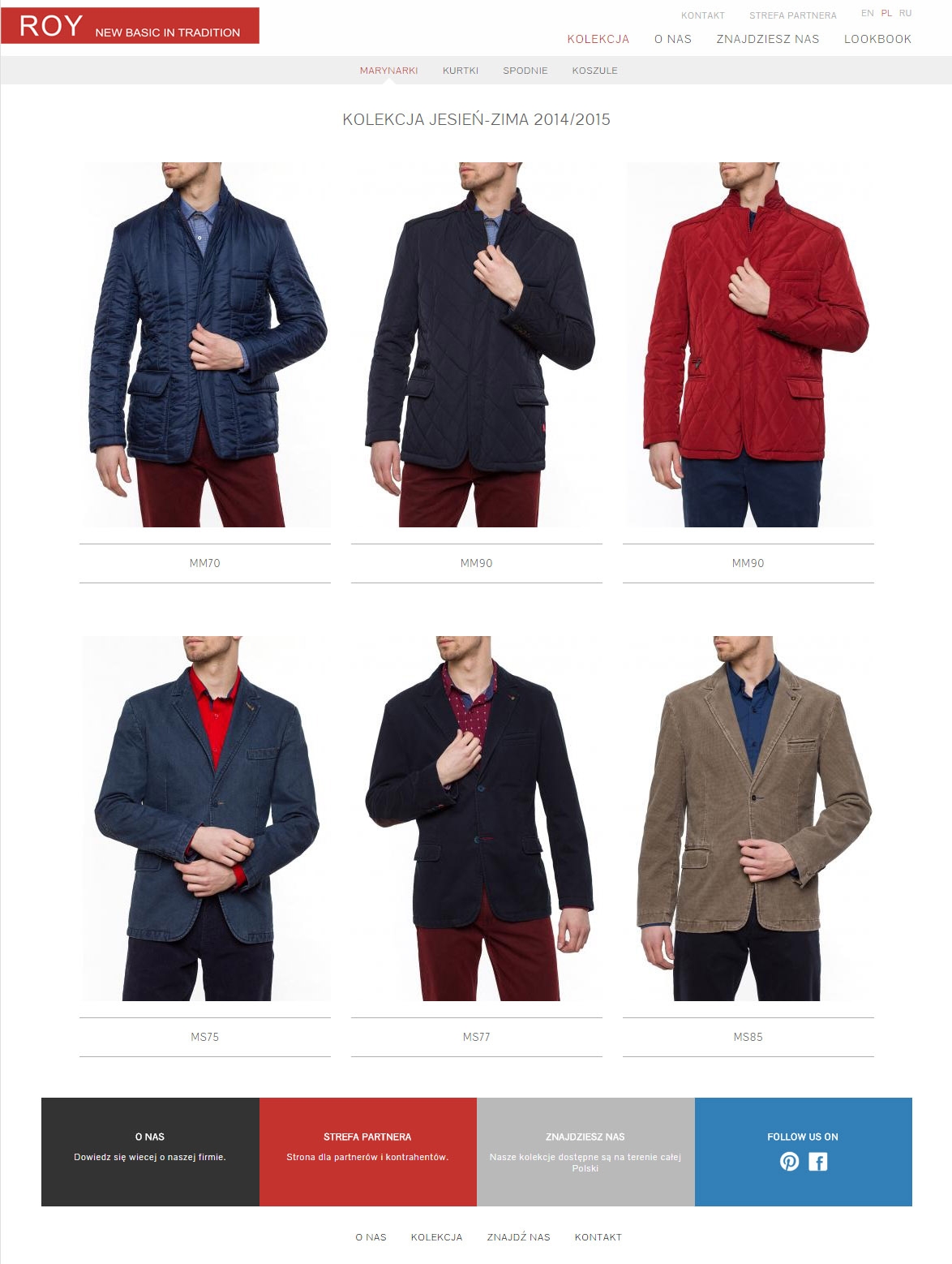Switch the language to RU

(905, 13)
